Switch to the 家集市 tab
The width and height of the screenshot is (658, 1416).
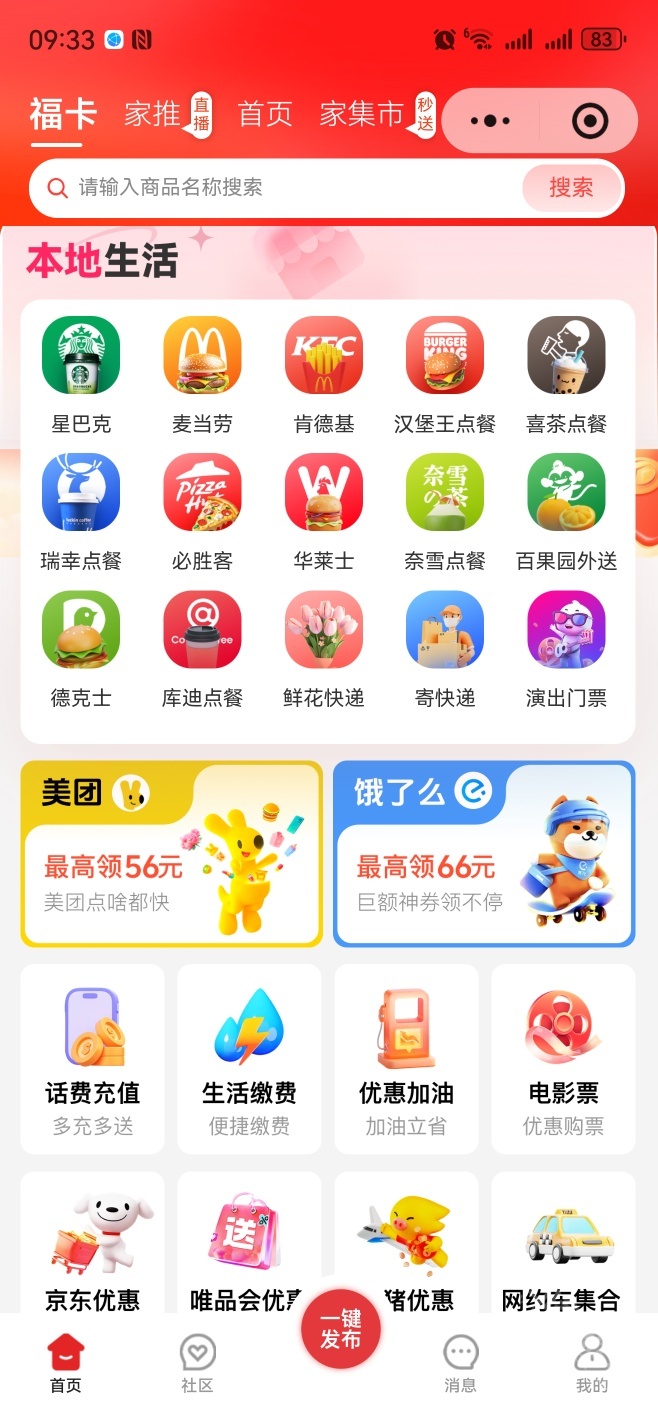(x=361, y=114)
